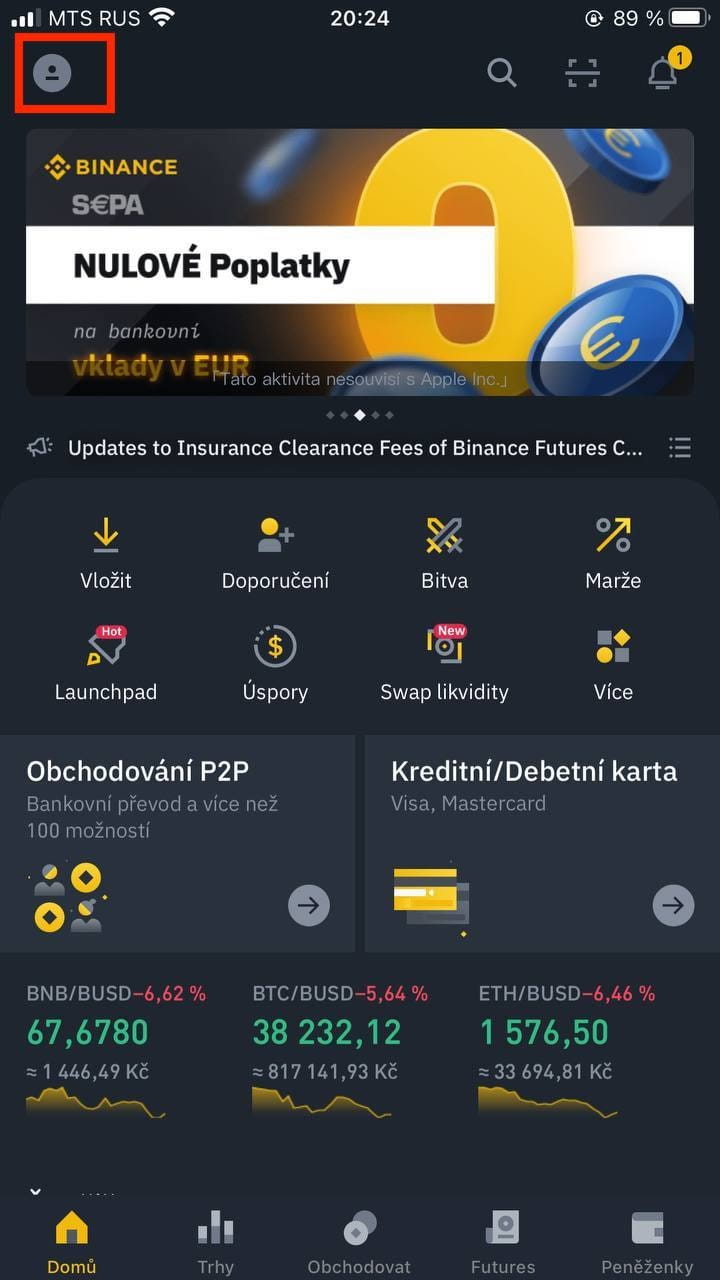Viewport: 720px width, 1280px height.
Task: Show more services via Více
Action: [613, 663]
